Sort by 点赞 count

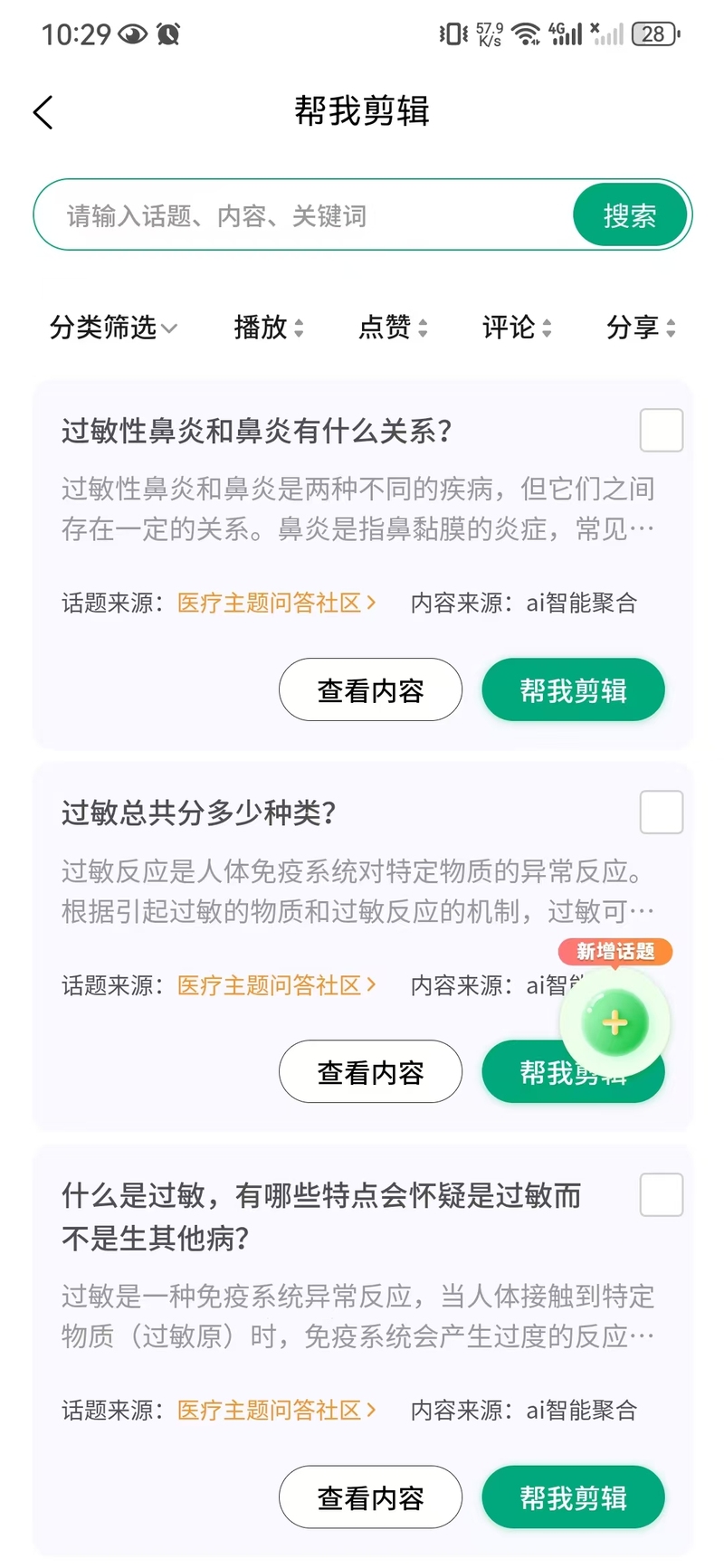393,328
